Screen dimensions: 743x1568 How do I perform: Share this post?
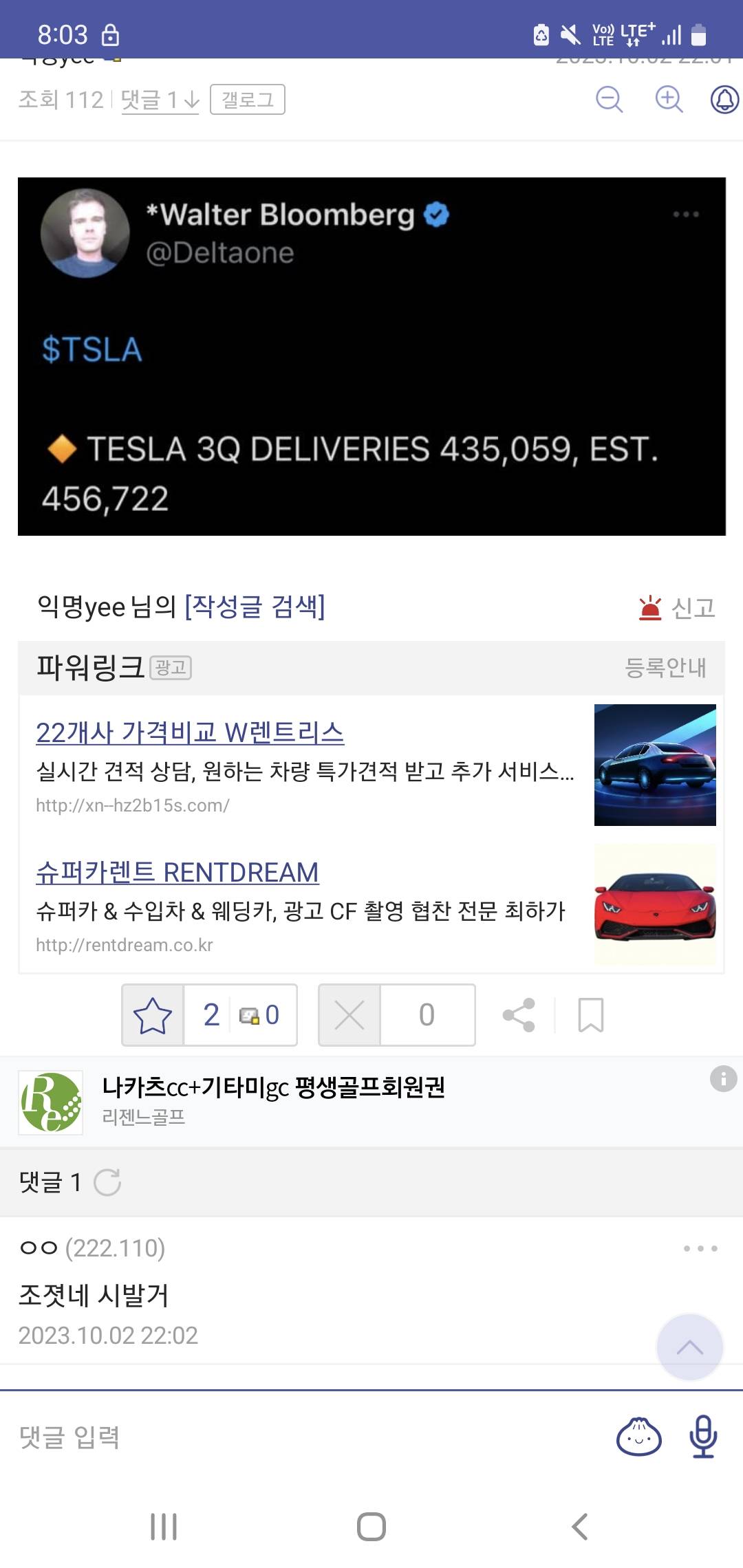coord(519,1015)
